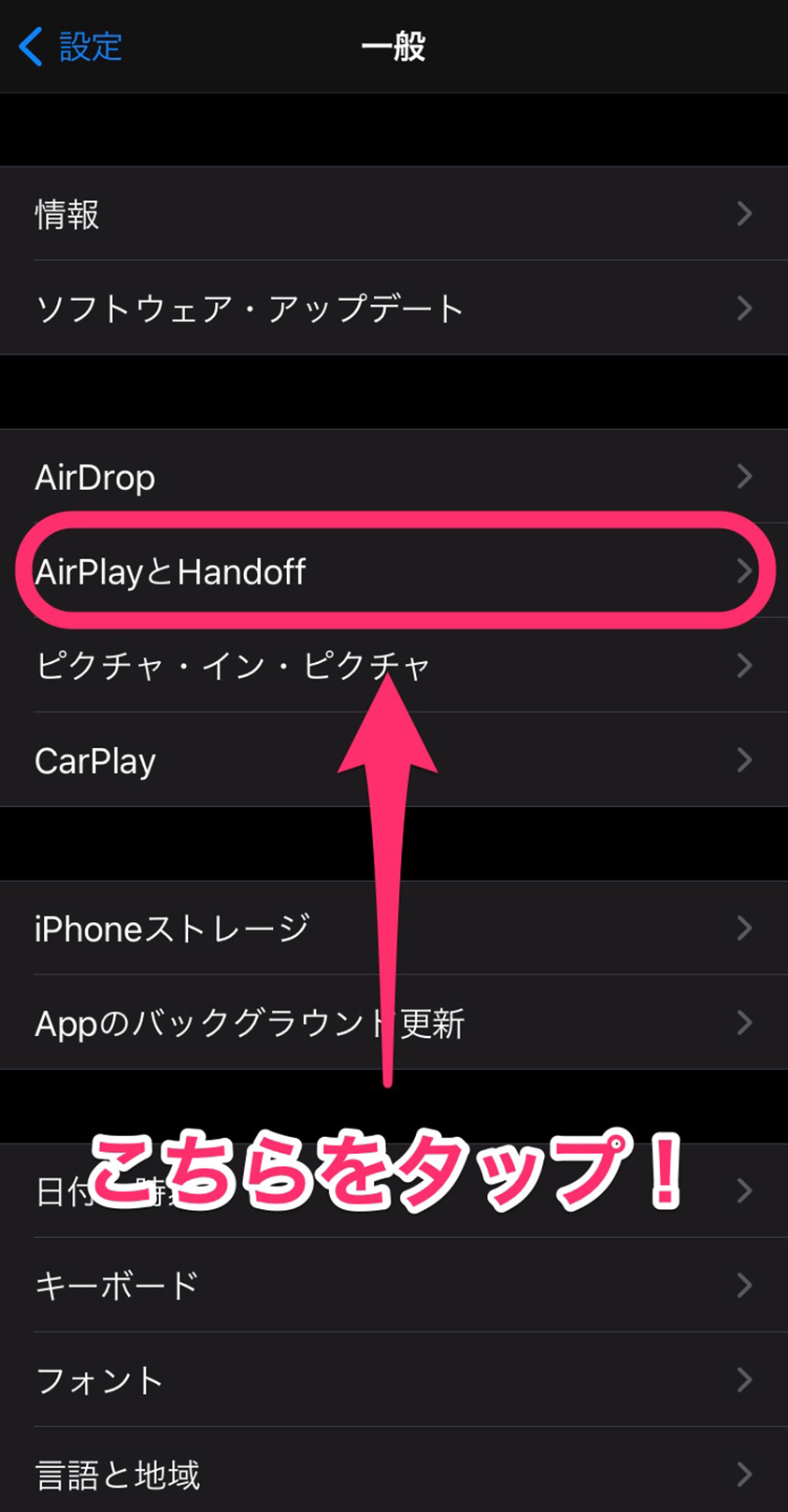This screenshot has width=788, height=1512.
Task: Open 言語と地域 settings
Action: [x=393, y=1475]
